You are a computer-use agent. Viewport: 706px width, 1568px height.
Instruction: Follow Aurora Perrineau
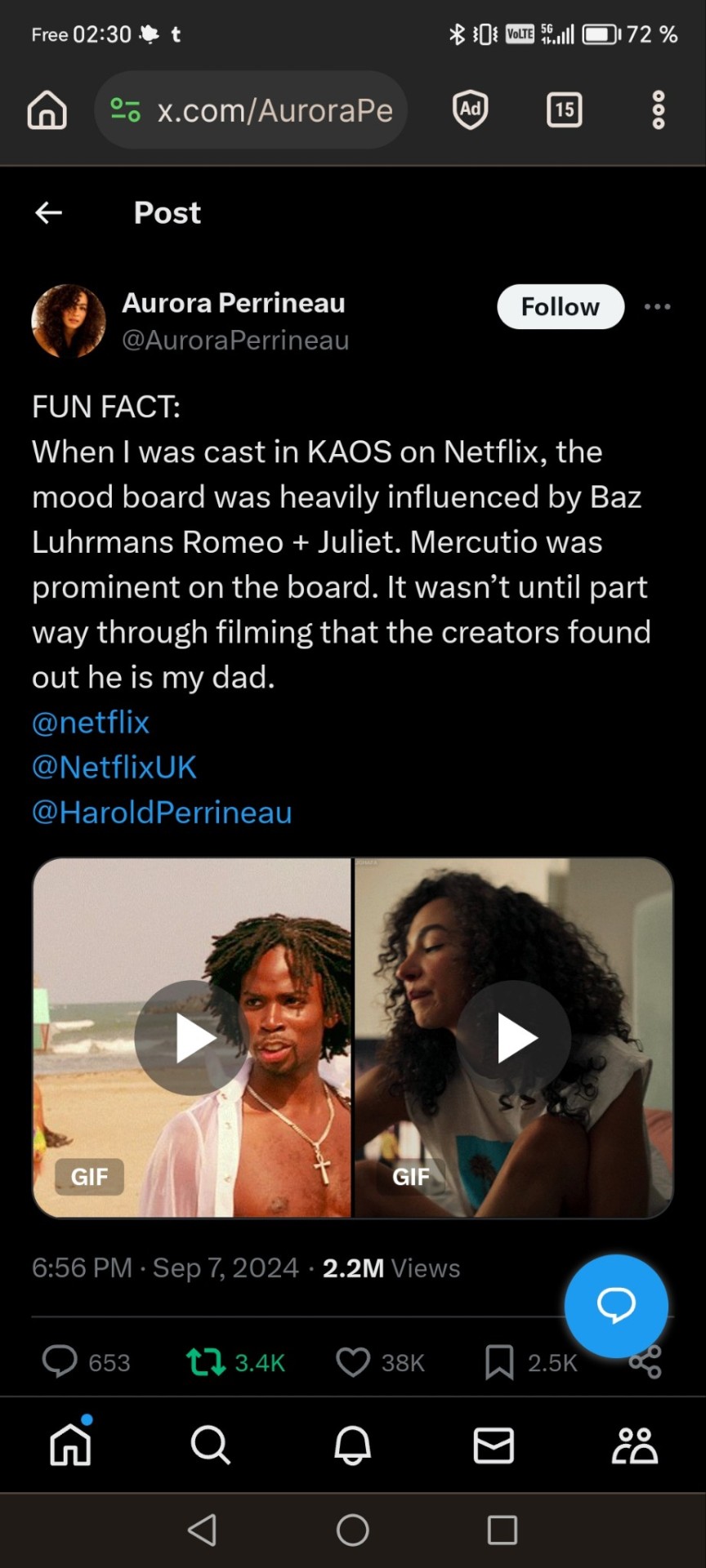pos(560,307)
